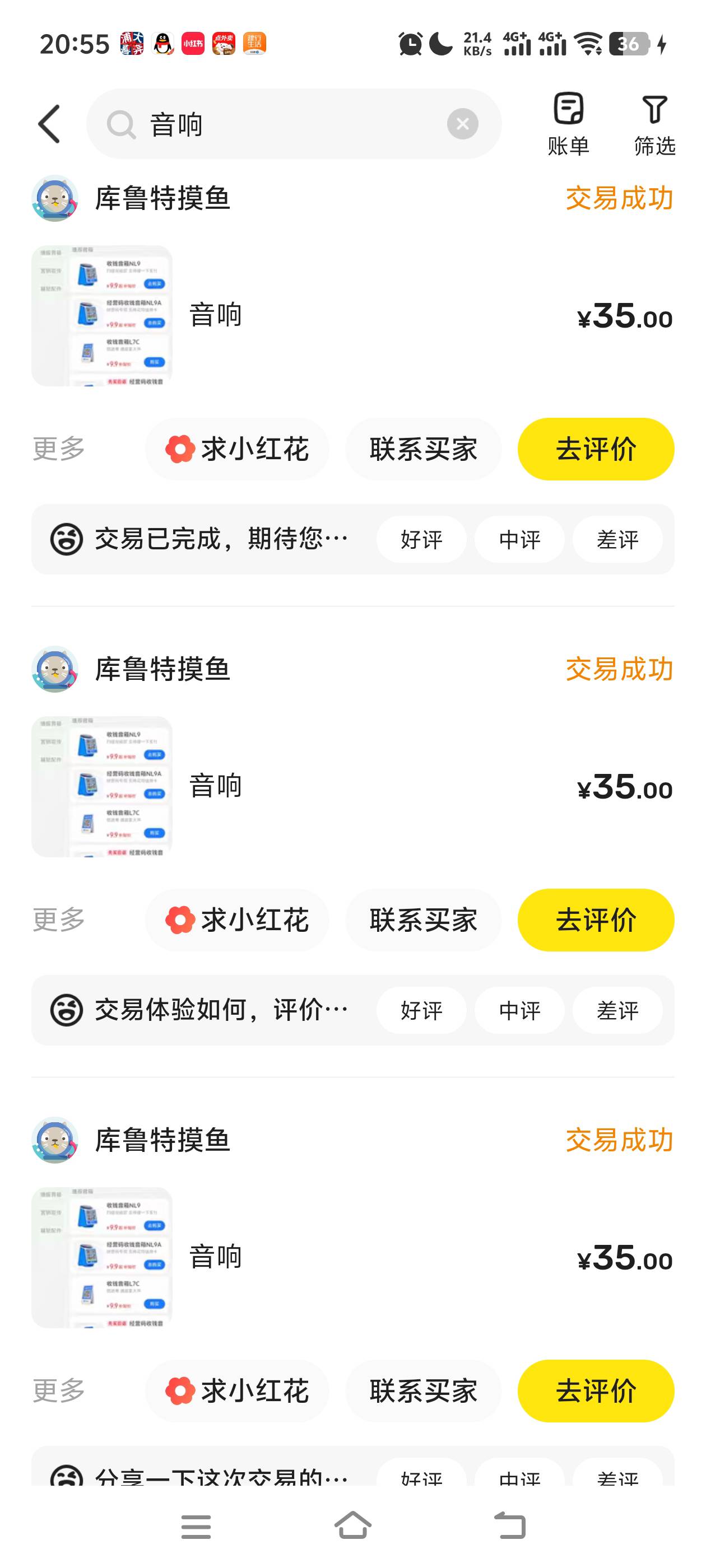This screenshot has height=1568, width=706.
Task: Choose 差评 beside the 交易已完成 prompt
Action: point(617,539)
